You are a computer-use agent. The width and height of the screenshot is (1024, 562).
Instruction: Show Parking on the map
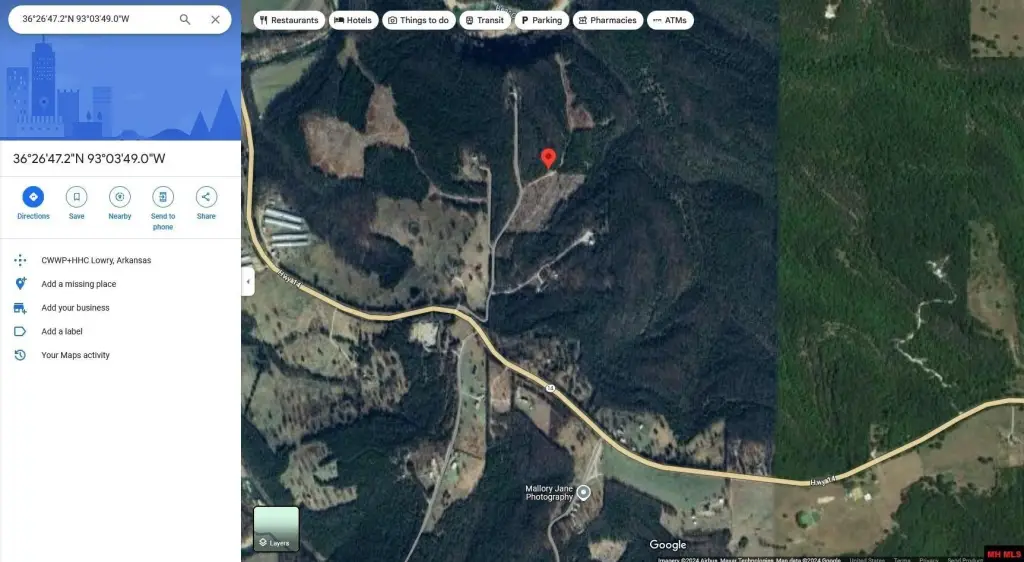541,20
